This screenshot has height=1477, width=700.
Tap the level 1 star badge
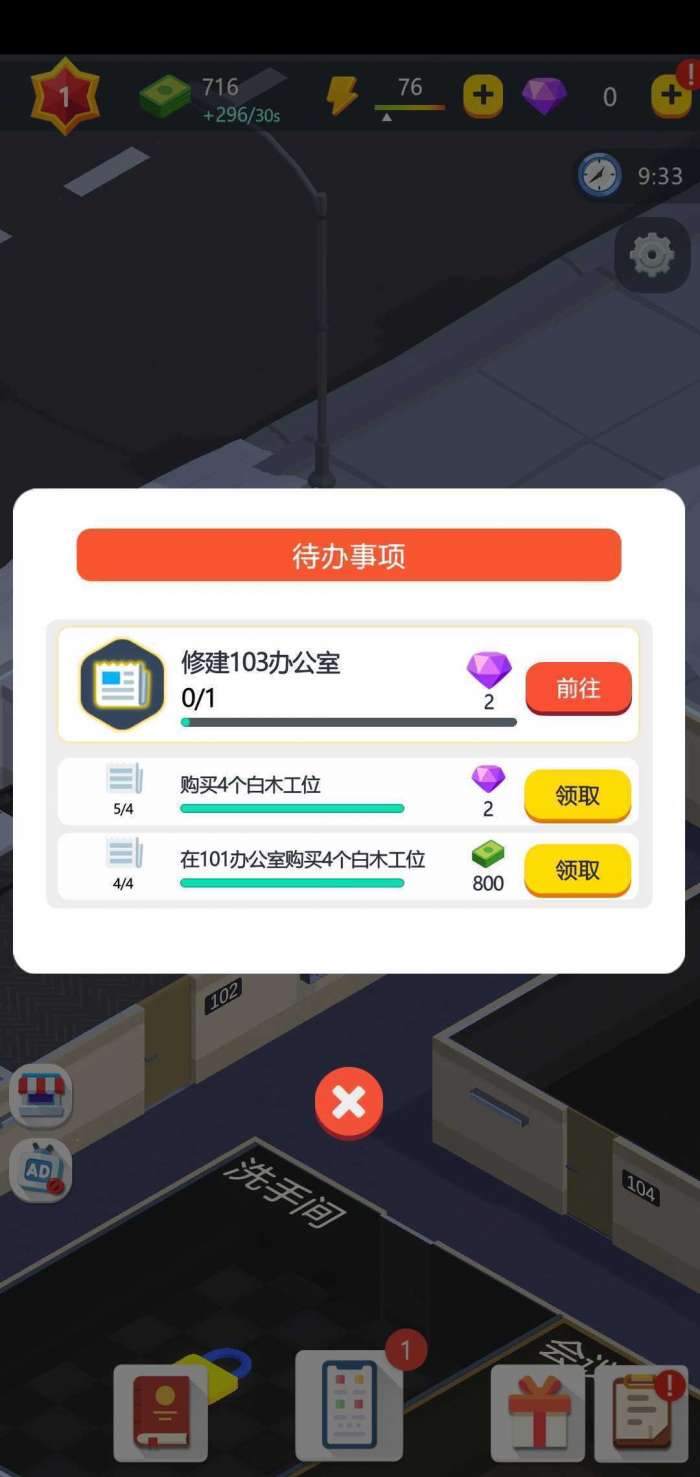[x=65, y=97]
